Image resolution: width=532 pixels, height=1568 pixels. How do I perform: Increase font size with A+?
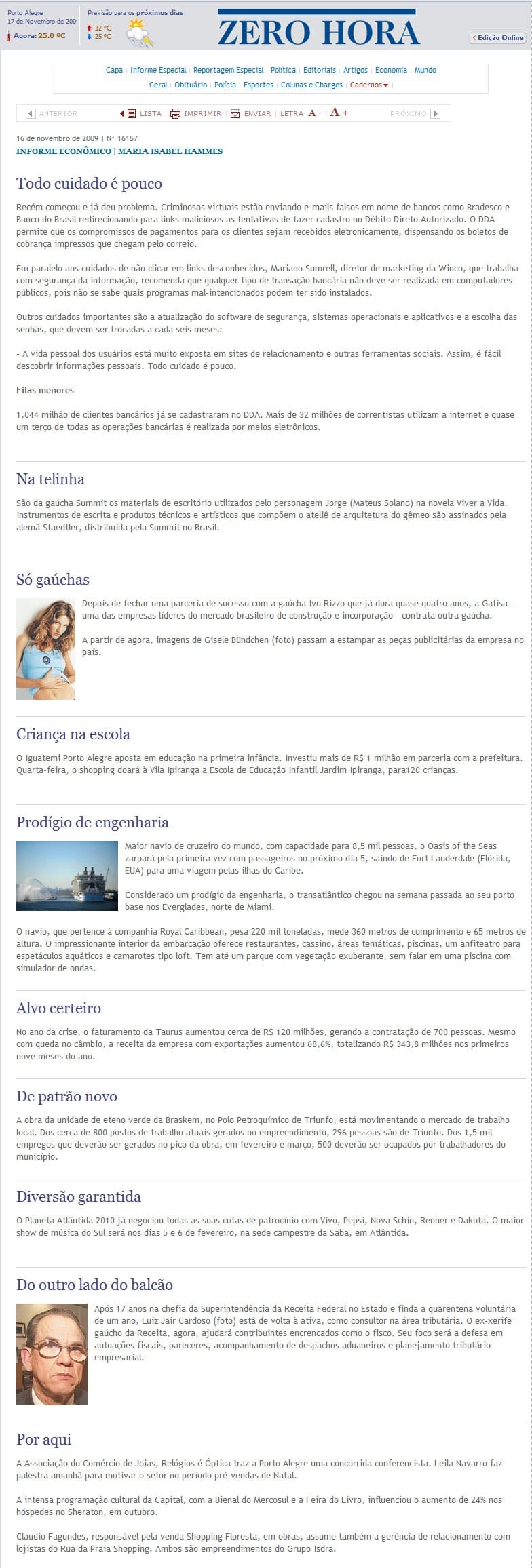click(339, 113)
